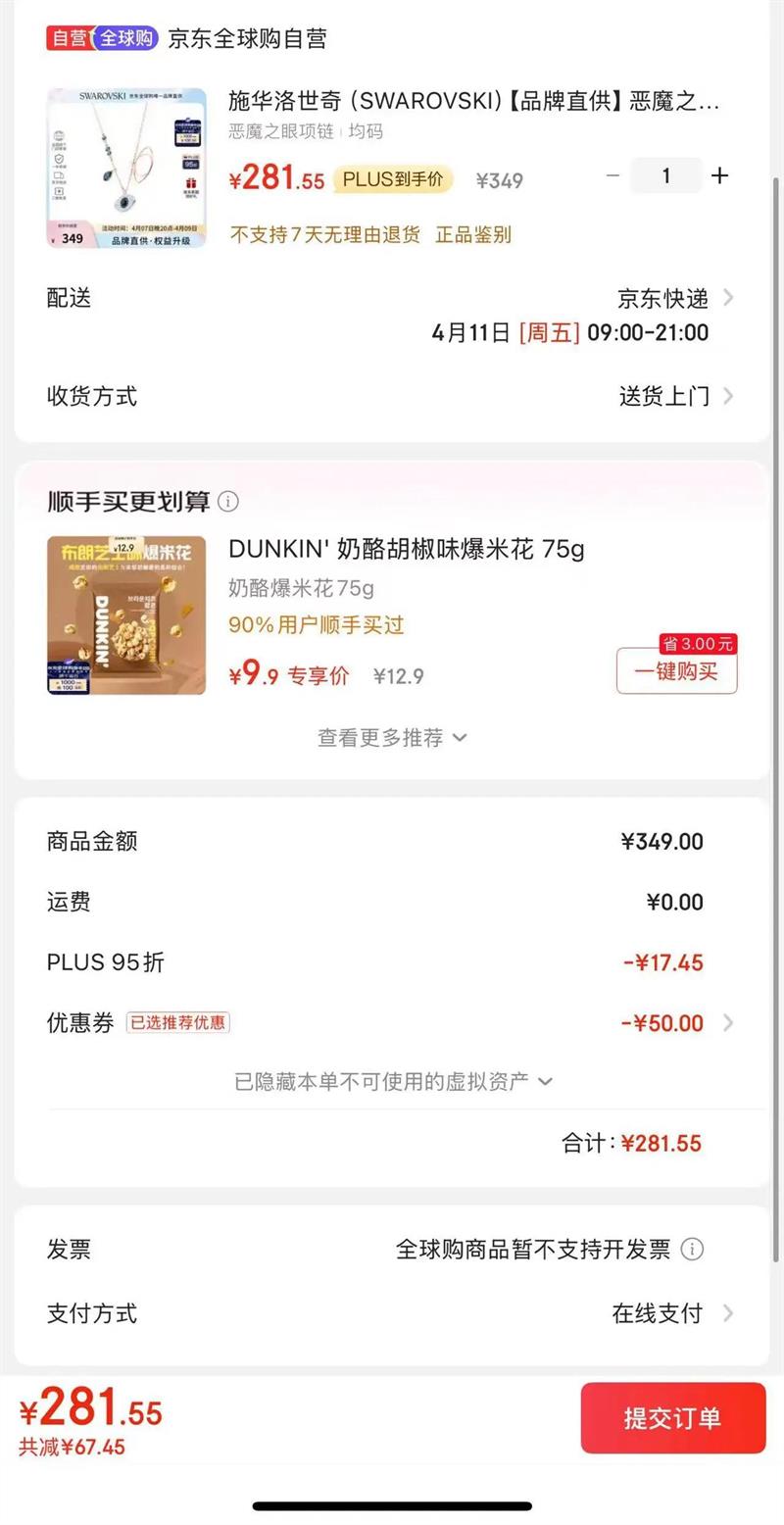The width and height of the screenshot is (784, 1525).
Task: Expand 查看更多推荐 recommendations
Action: click(x=392, y=738)
